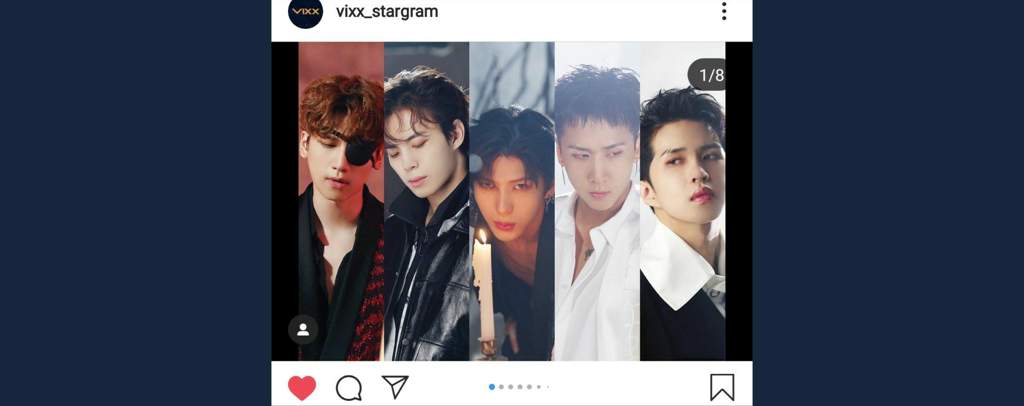
Task: Tap the VIXX profile avatar
Action: pyautogui.click(x=305, y=12)
